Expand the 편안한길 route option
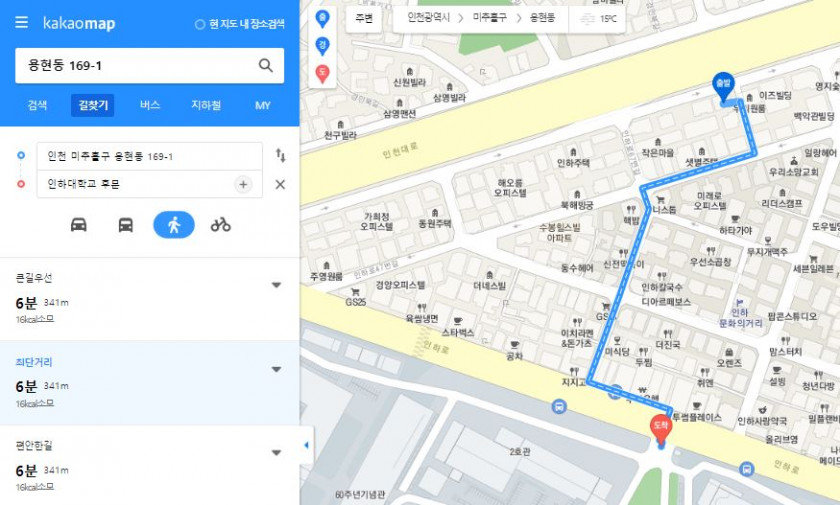This screenshot has height=505, width=840. click(277, 453)
